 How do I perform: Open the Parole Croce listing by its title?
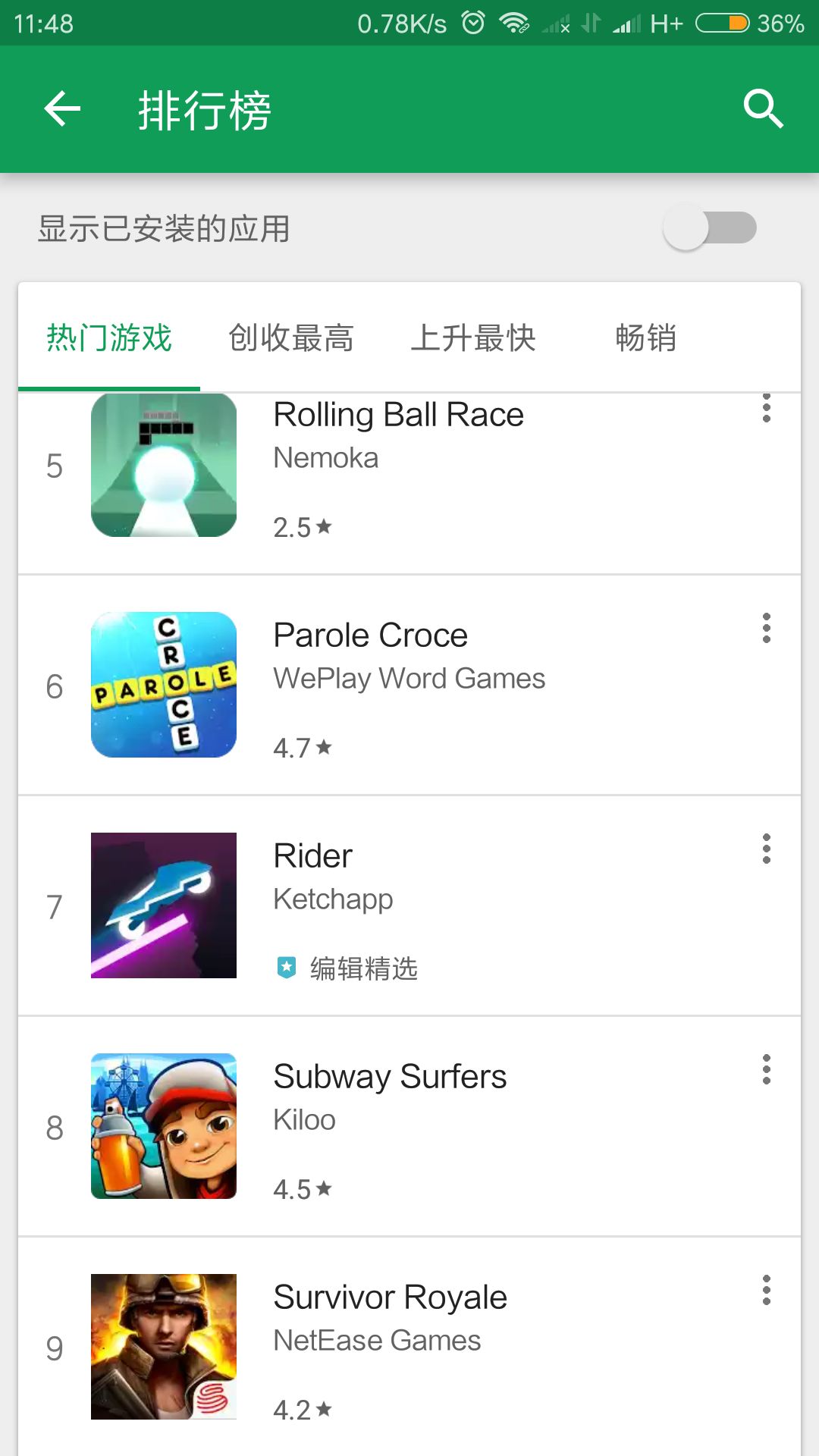point(369,634)
